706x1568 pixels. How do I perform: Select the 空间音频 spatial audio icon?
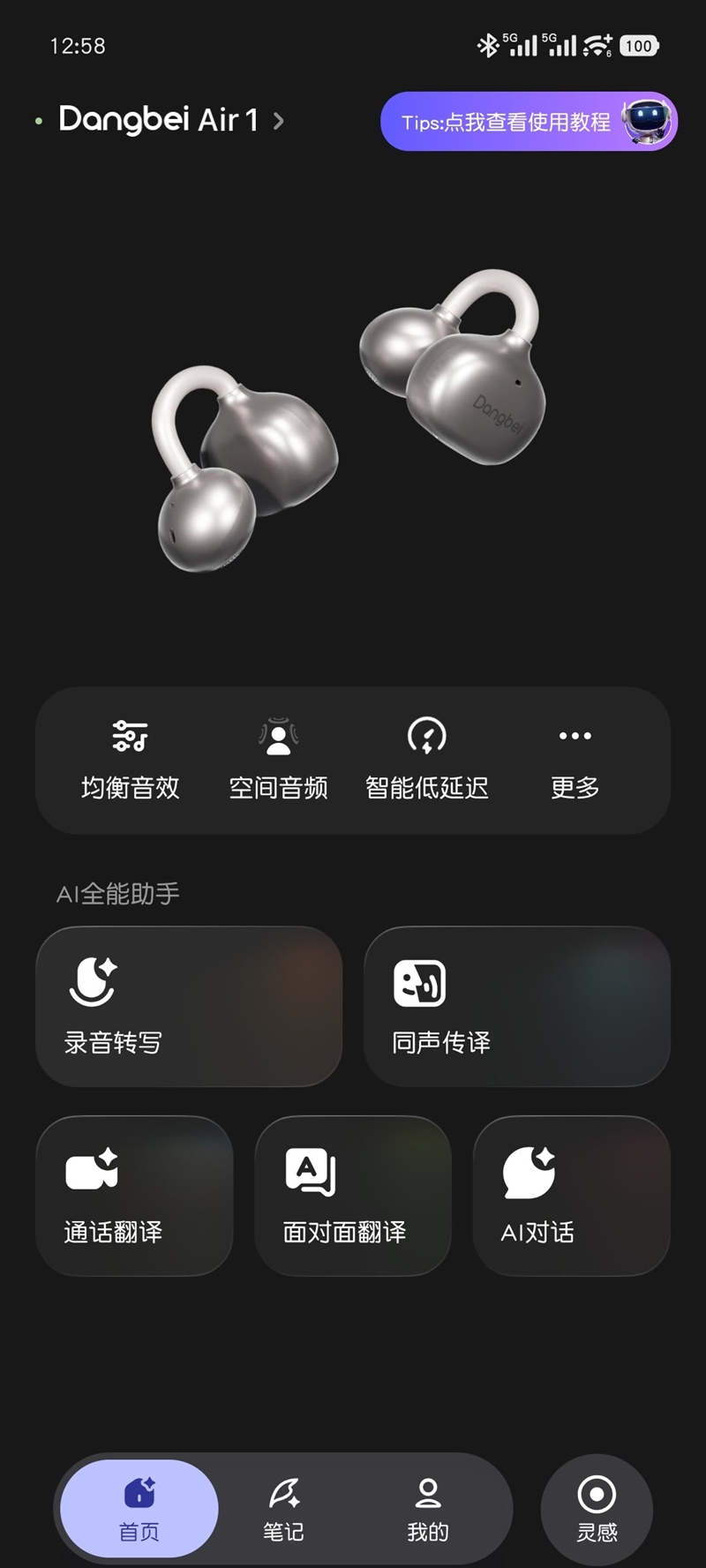pos(279,759)
